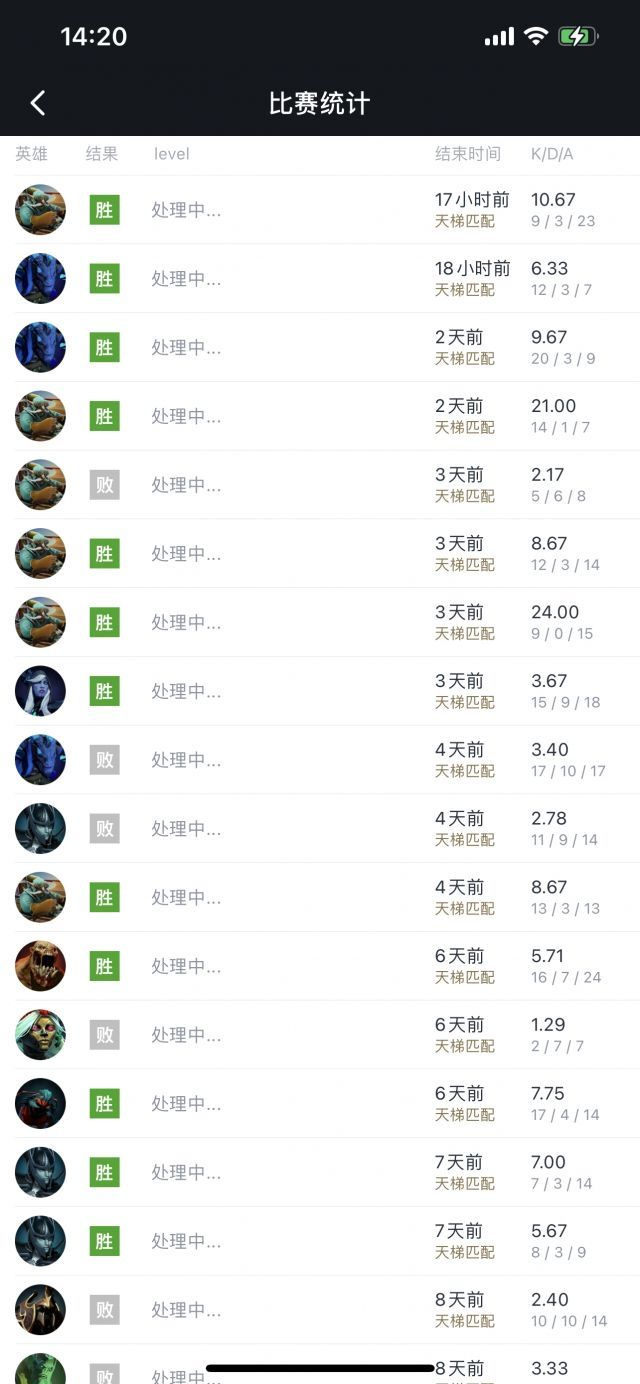Go back from match statistics
The image size is (640, 1384).
[x=38, y=103]
